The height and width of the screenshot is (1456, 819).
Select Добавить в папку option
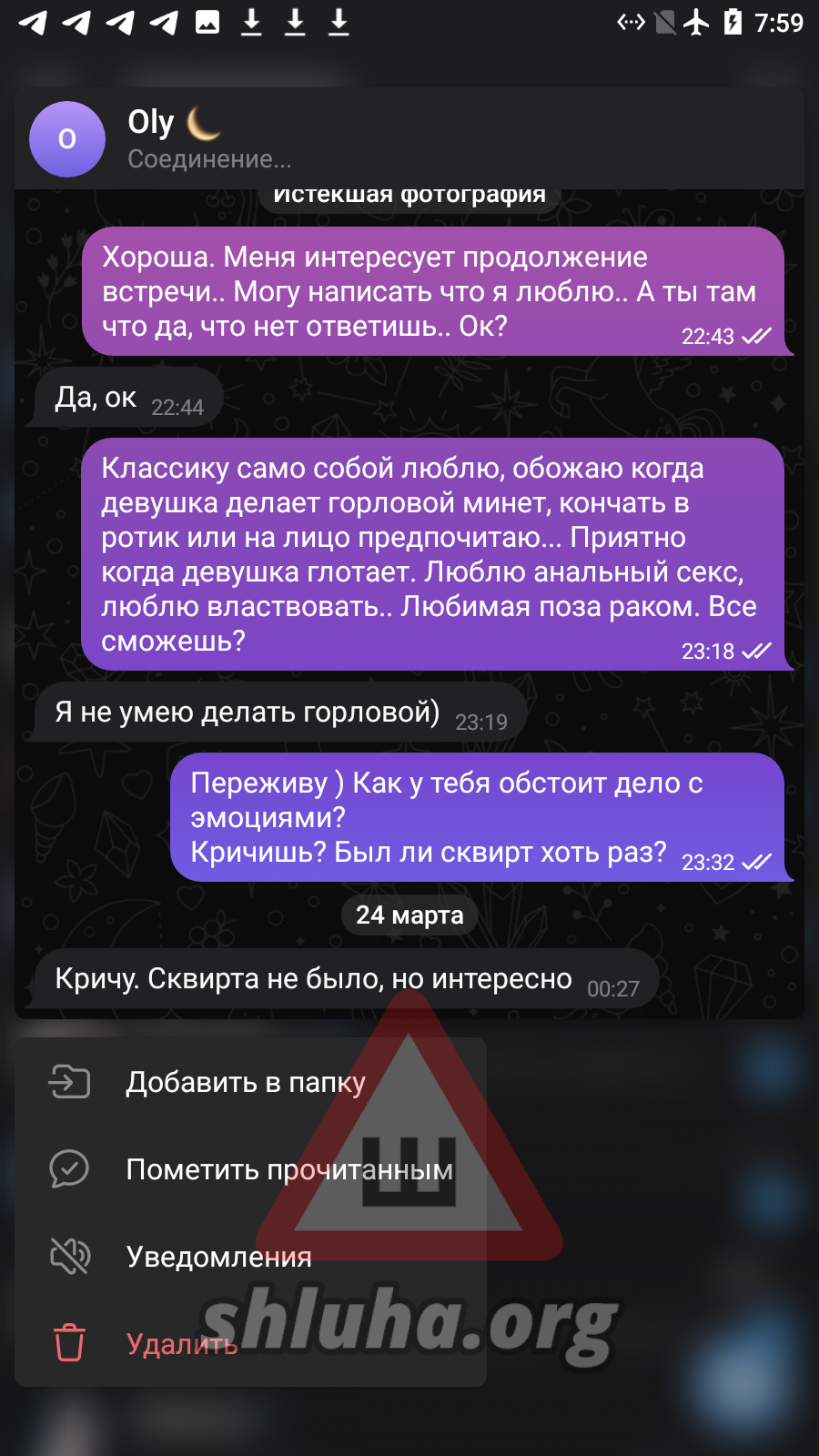(246, 1082)
